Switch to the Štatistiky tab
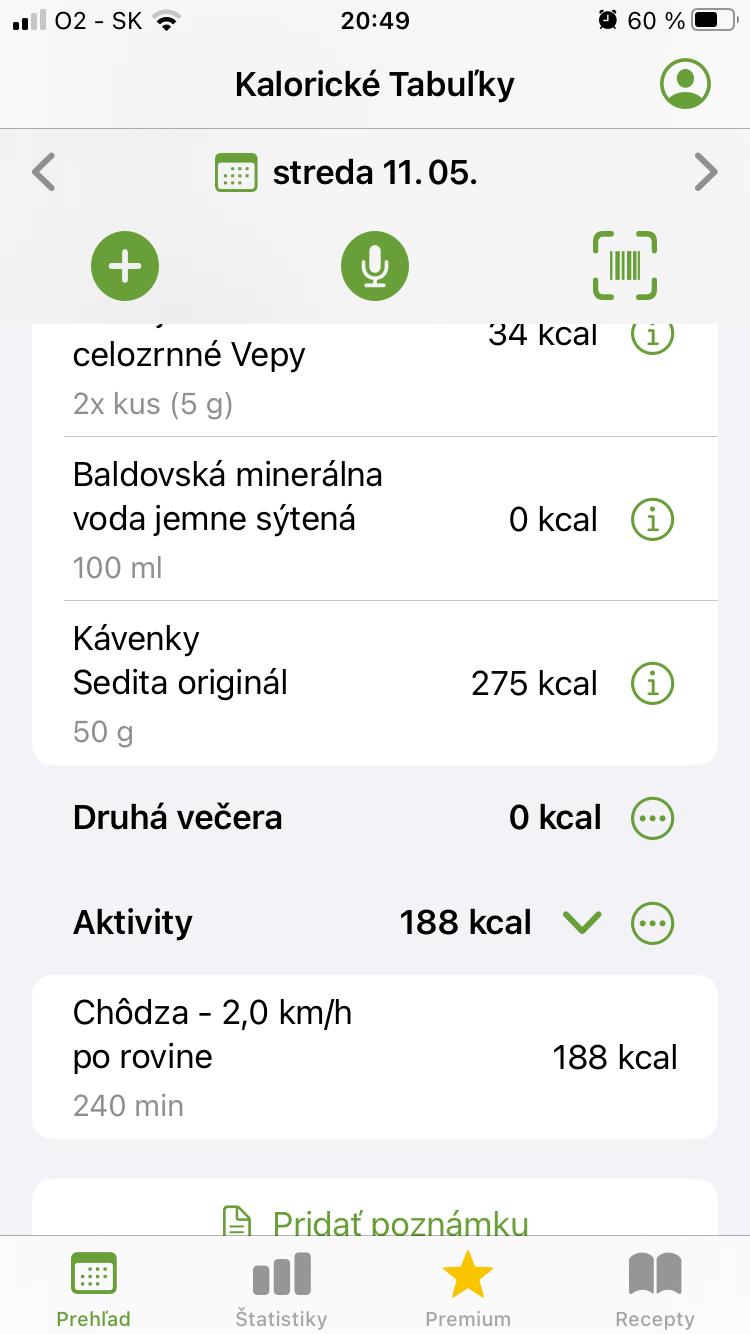This screenshot has width=750, height=1334. click(281, 1290)
